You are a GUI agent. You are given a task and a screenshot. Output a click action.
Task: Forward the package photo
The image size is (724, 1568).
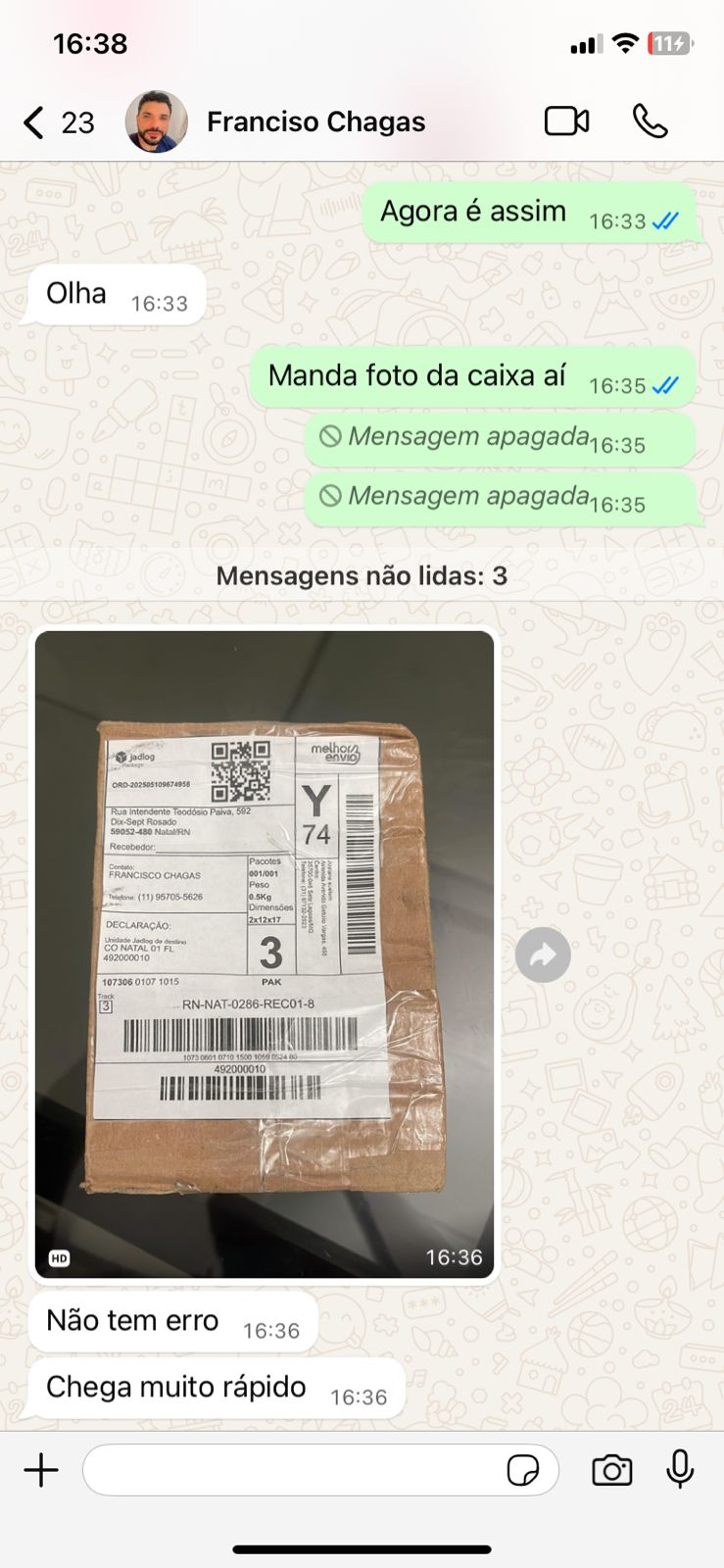coord(543,955)
